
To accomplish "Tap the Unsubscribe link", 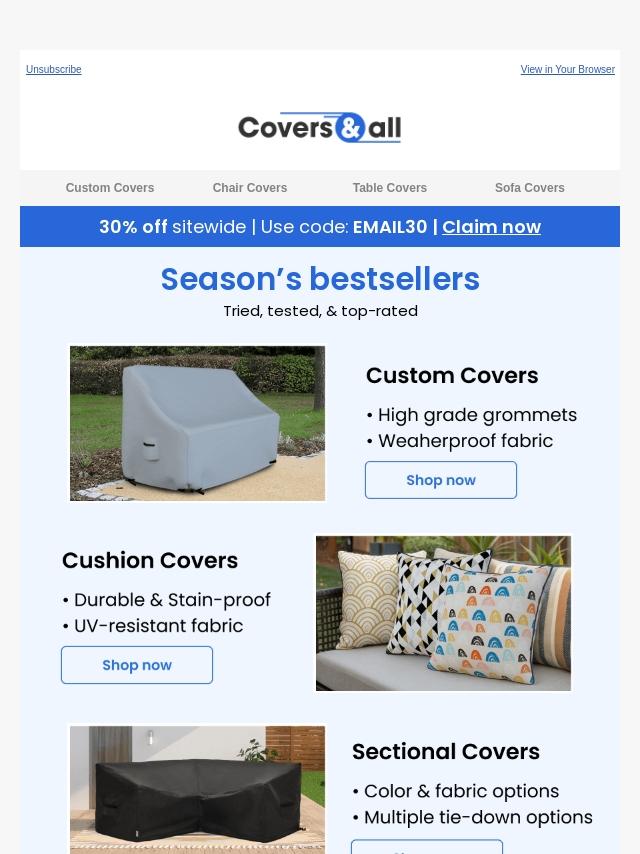I will tap(53, 70).
